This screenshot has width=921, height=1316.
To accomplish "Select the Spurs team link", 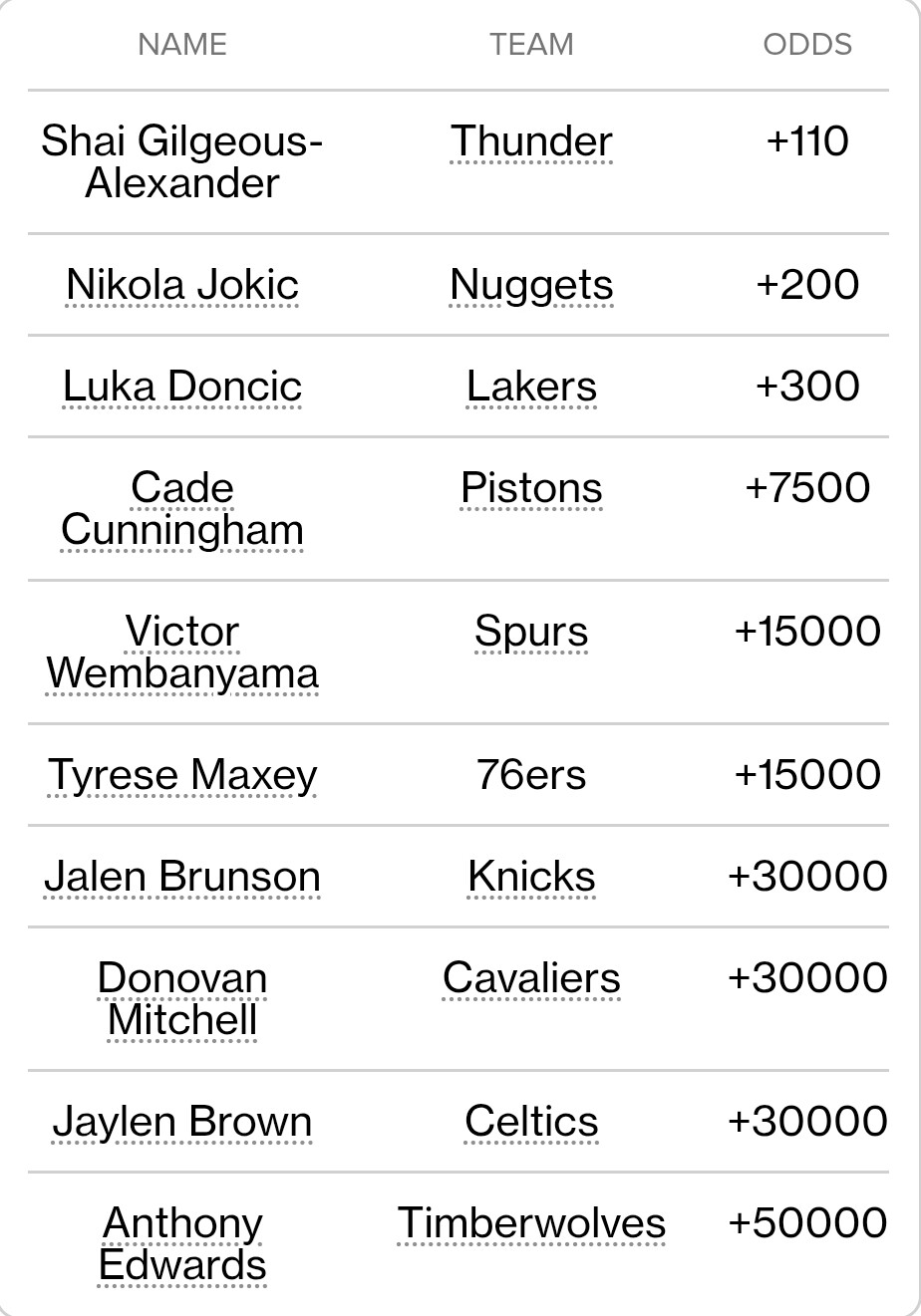I will [x=531, y=633].
